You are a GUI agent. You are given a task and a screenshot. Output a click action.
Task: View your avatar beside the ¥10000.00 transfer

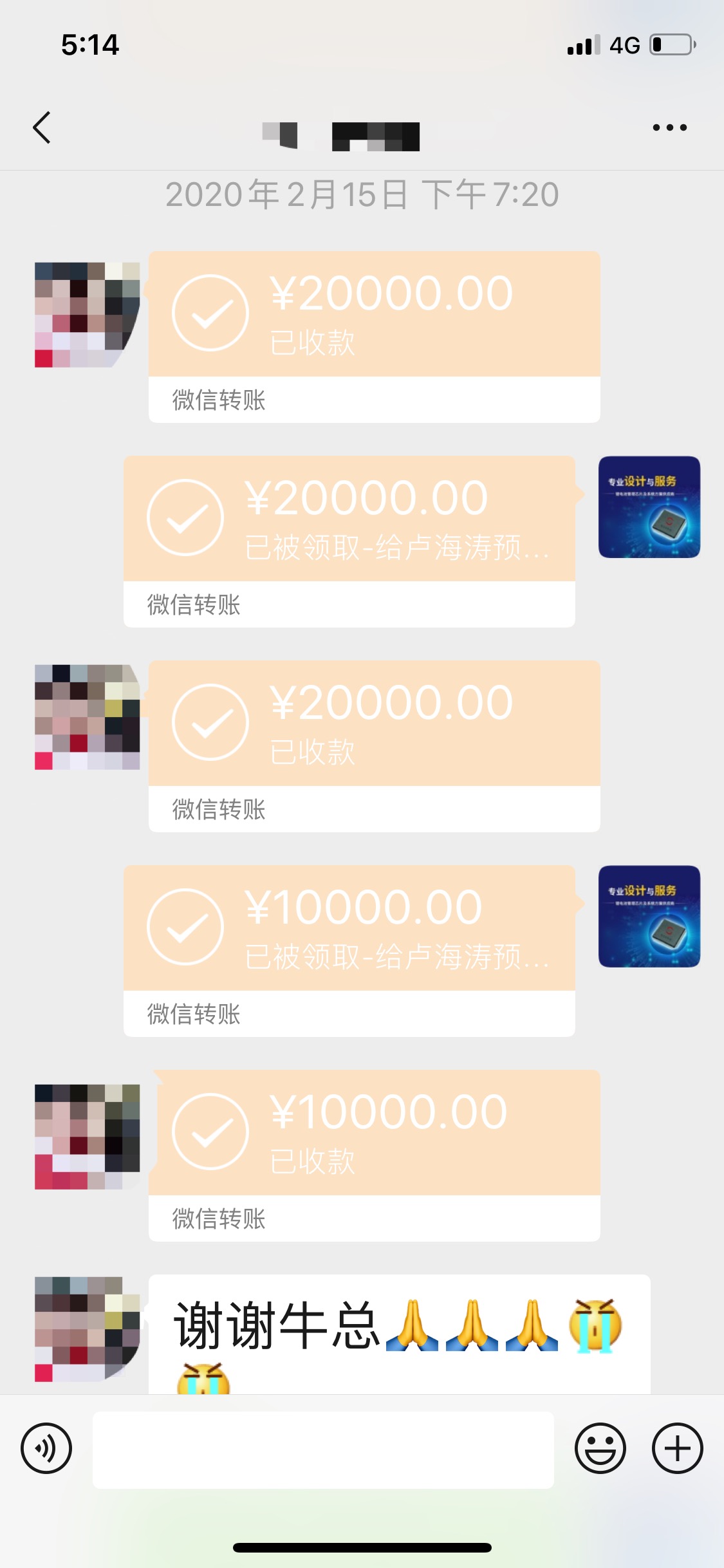649,916
